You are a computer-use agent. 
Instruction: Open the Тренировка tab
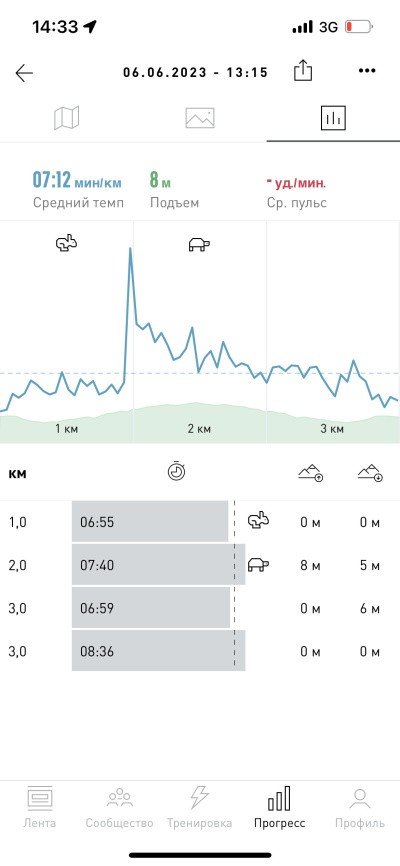tap(199, 807)
